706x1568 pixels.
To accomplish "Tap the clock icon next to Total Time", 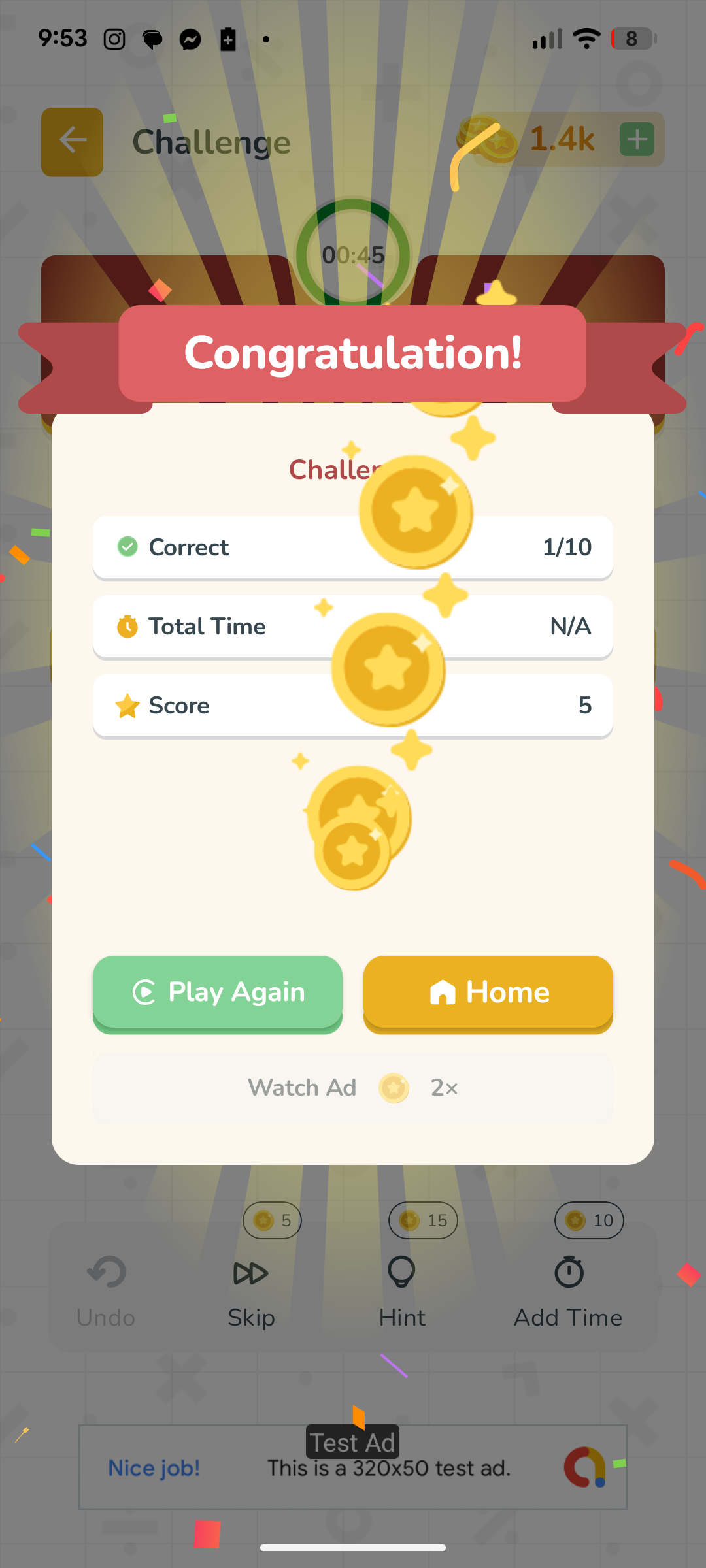I will coord(127,626).
